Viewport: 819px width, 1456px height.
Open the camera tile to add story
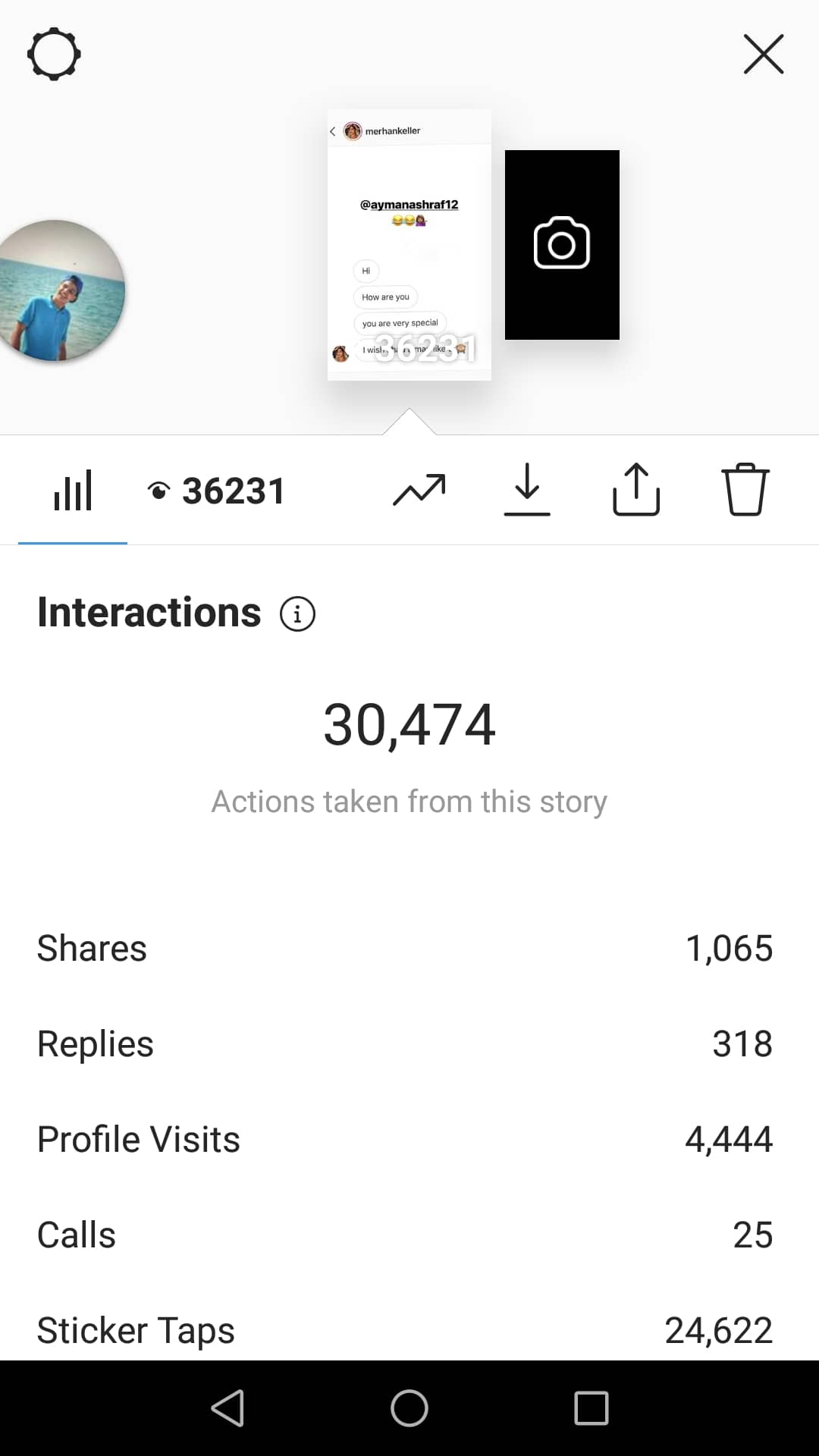[x=562, y=244]
